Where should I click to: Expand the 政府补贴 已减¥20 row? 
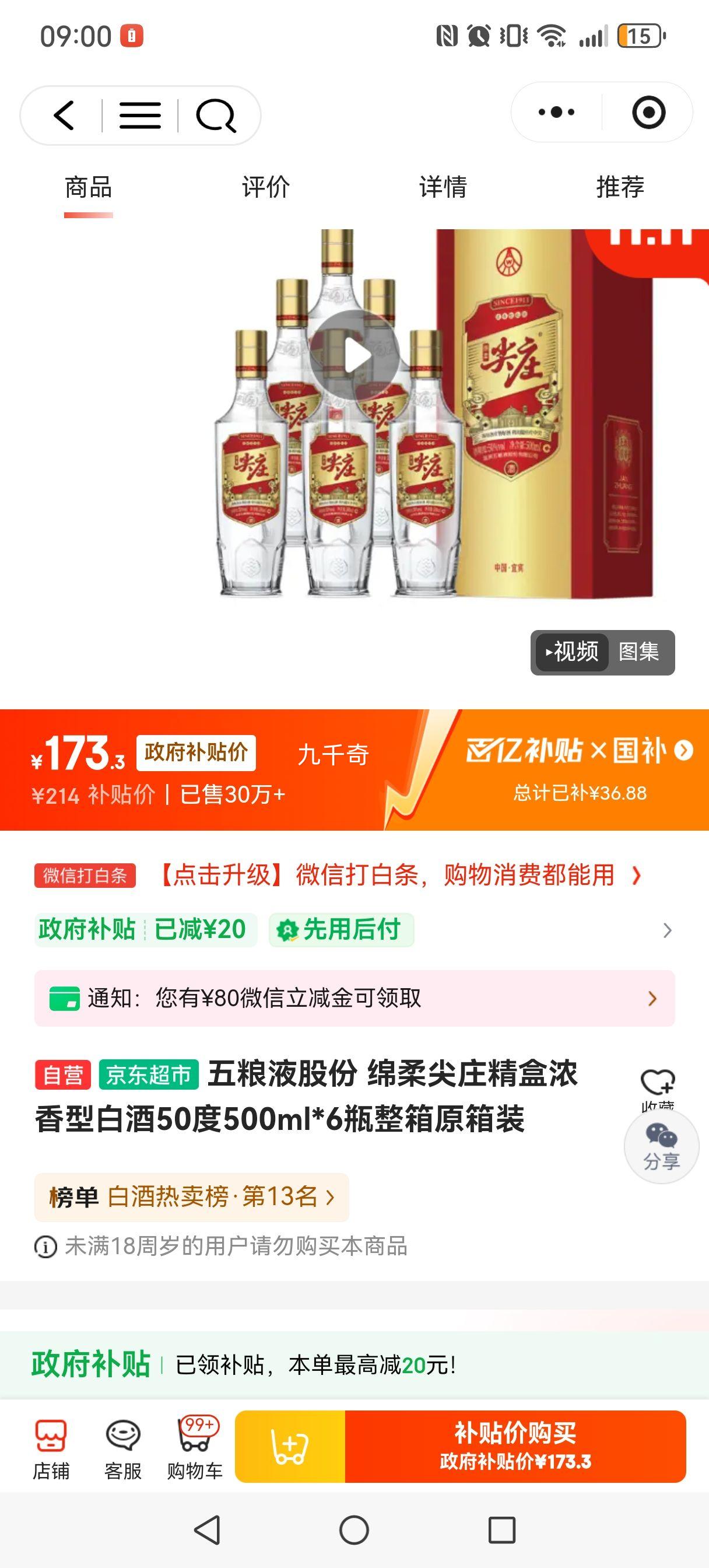[x=667, y=930]
